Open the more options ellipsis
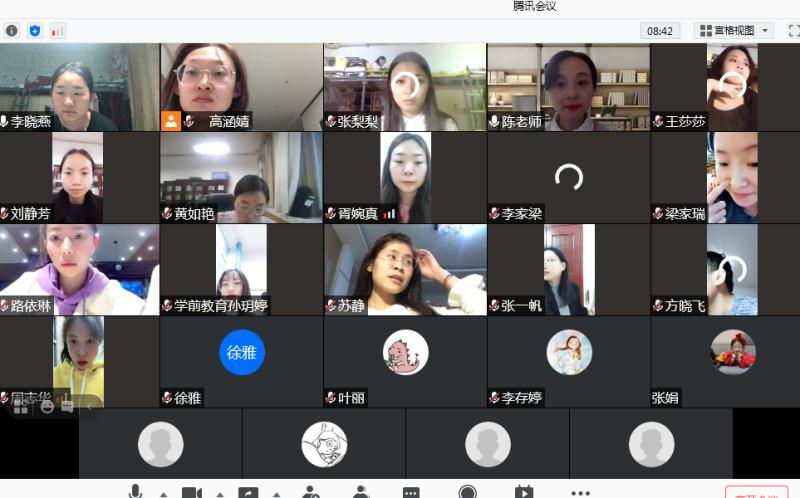800x498 pixels. [580, 492]
